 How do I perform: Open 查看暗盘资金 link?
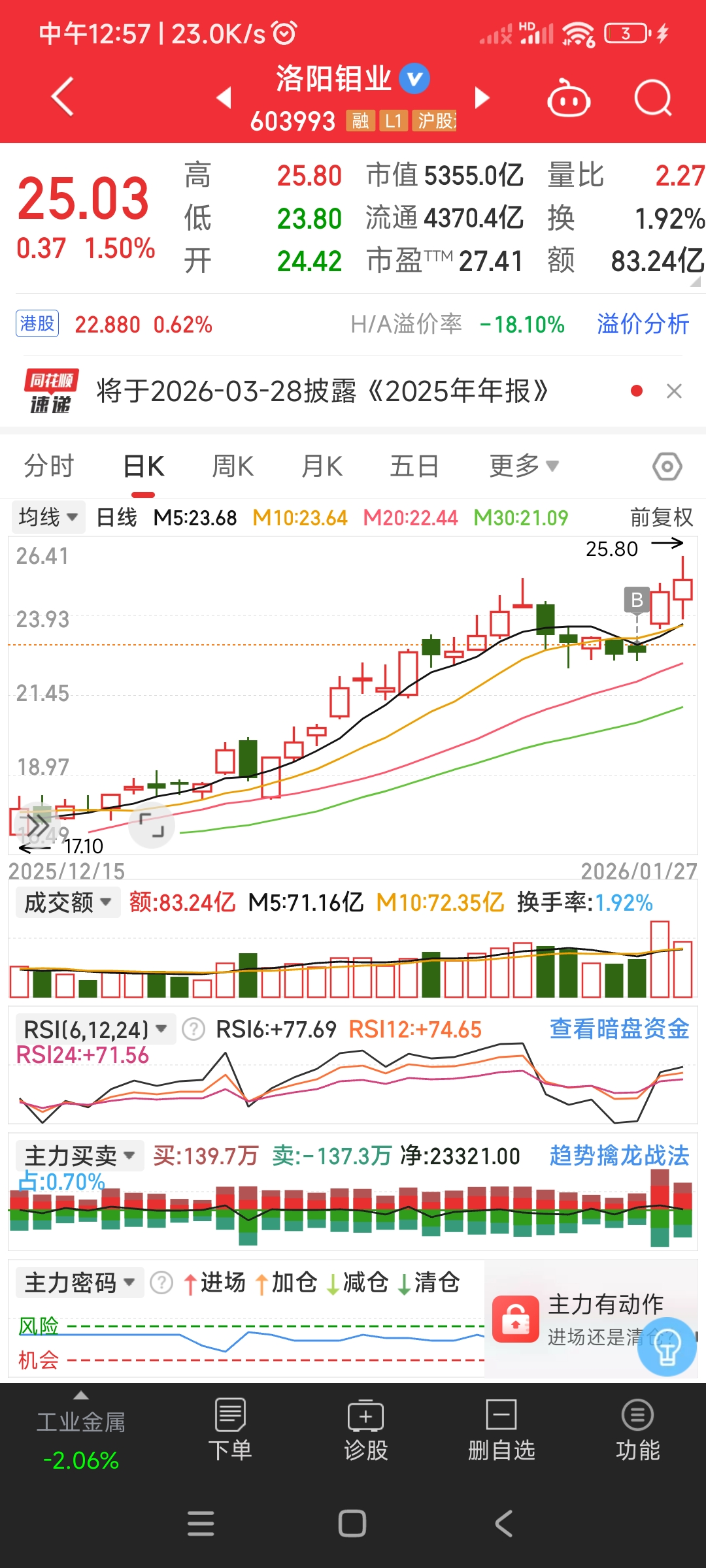coord(619,1029)
